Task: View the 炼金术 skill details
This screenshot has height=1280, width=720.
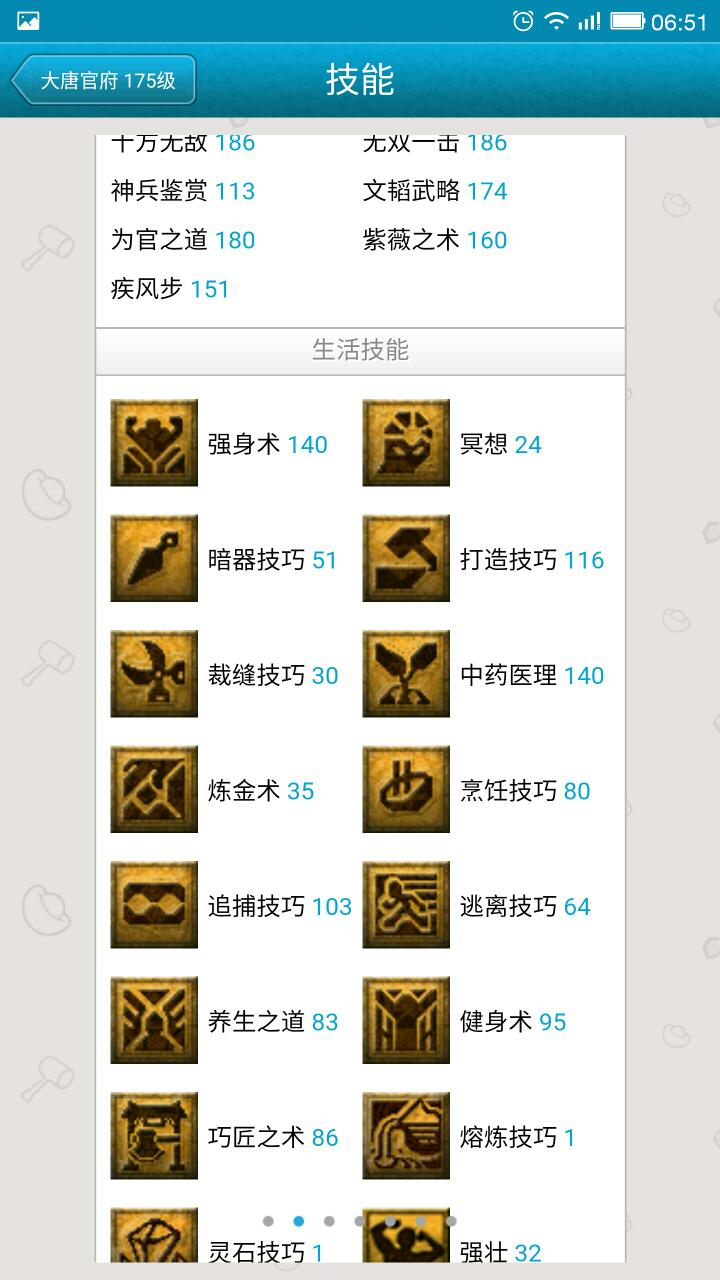Action: 154,790
